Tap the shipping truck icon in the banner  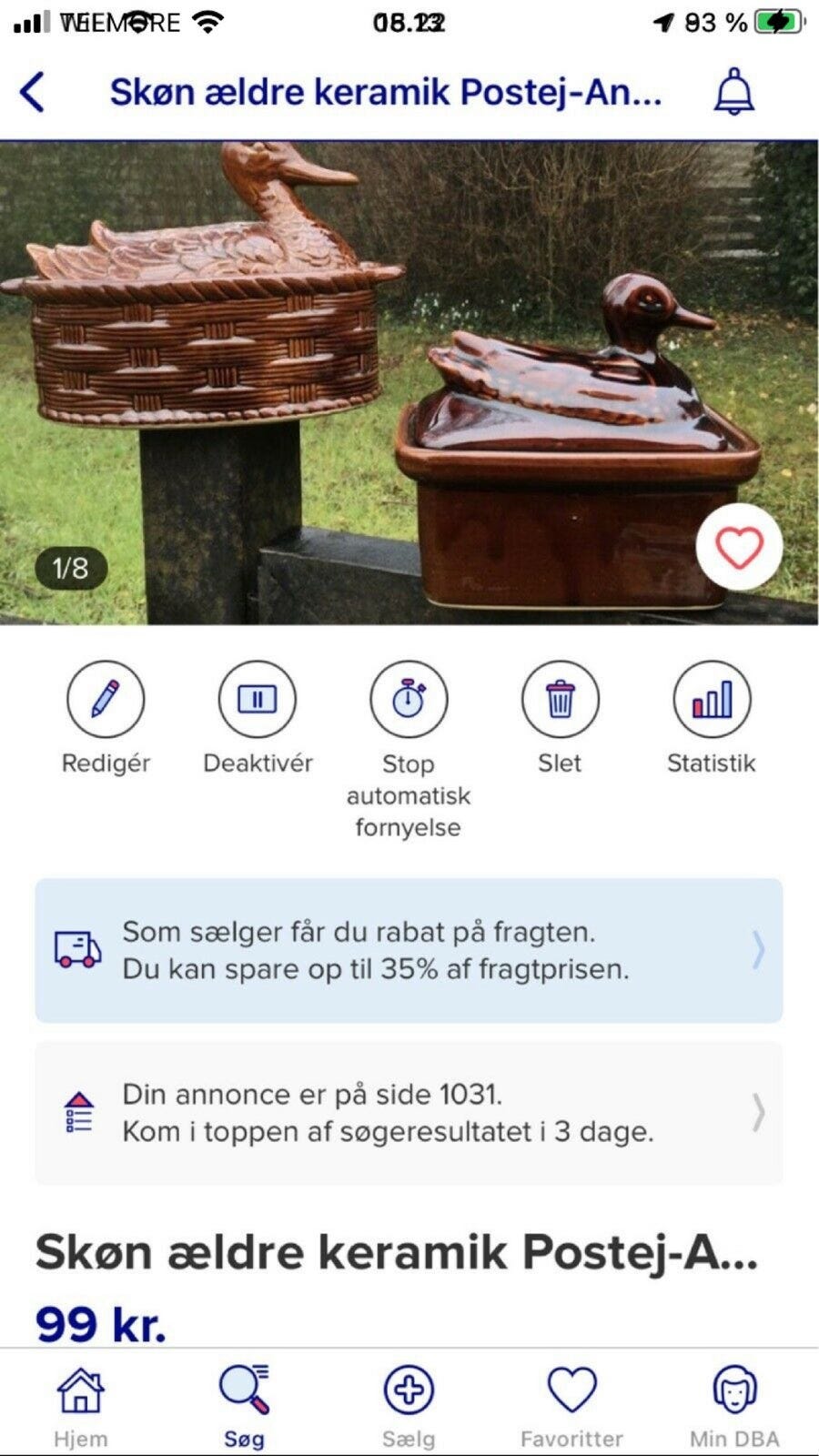75,950
